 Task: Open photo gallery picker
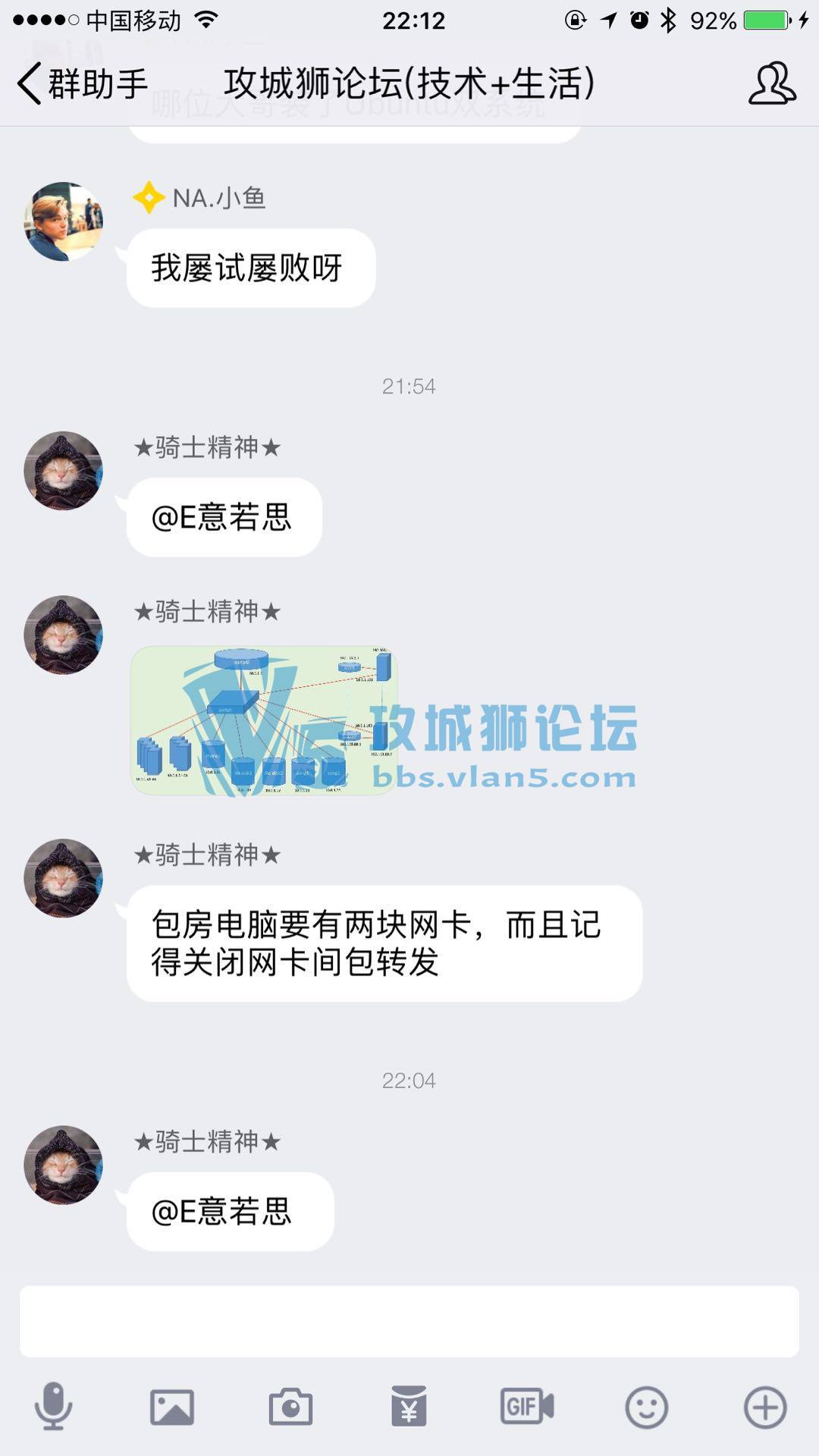point(172,1407)
